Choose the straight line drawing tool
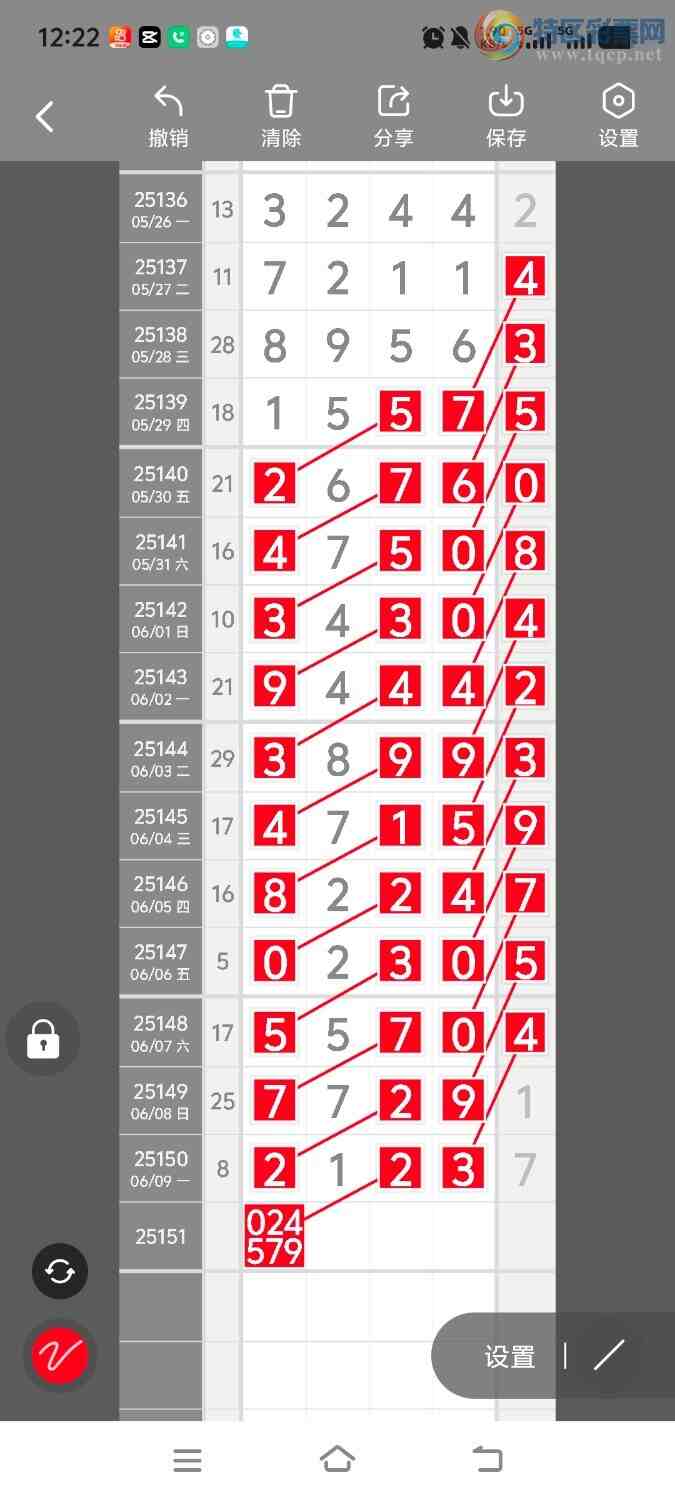Image resolution: width=675 pixels, height=1500 pixels. point(609,1355)
